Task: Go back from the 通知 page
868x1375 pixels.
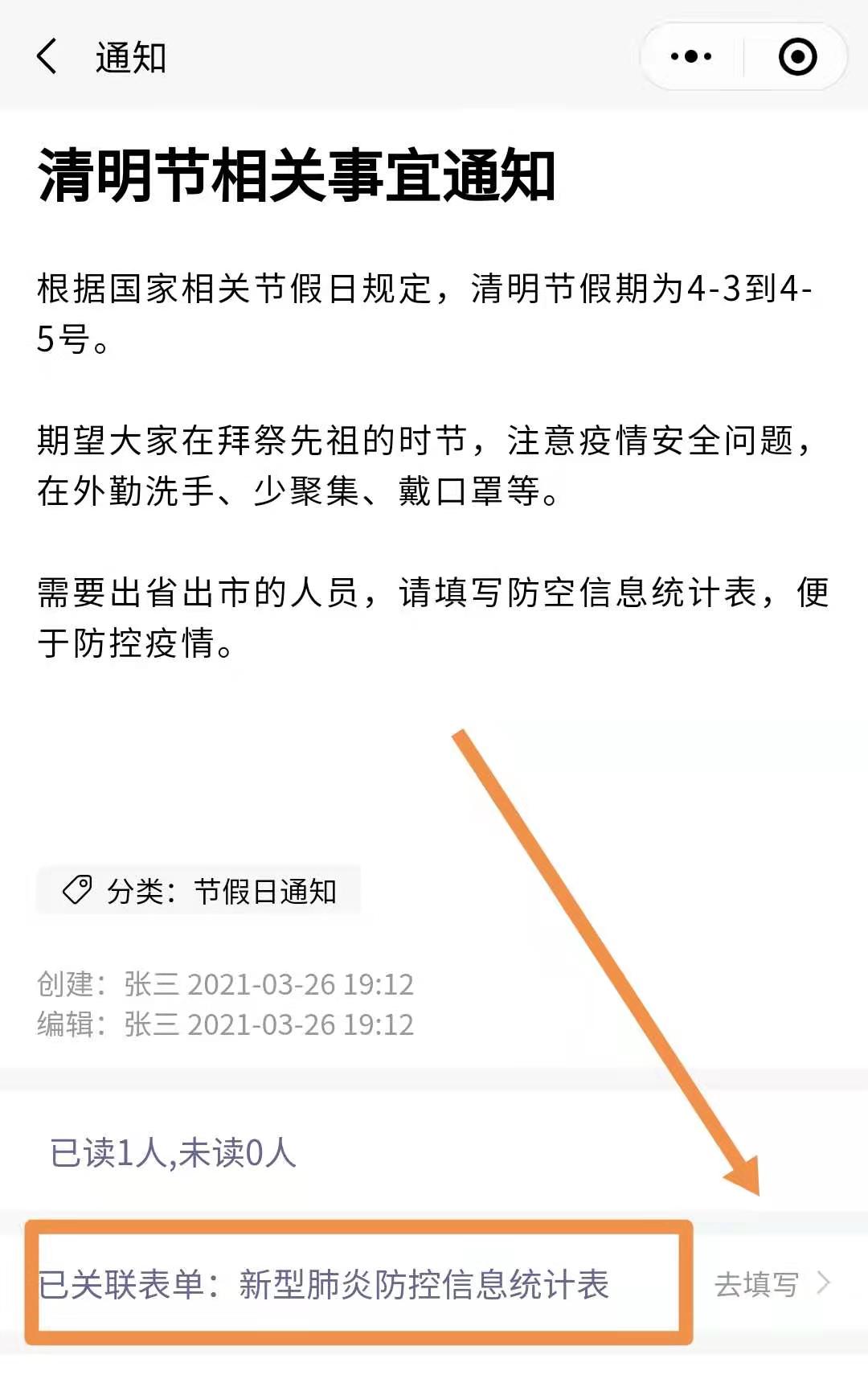Action: click(48, 58)
